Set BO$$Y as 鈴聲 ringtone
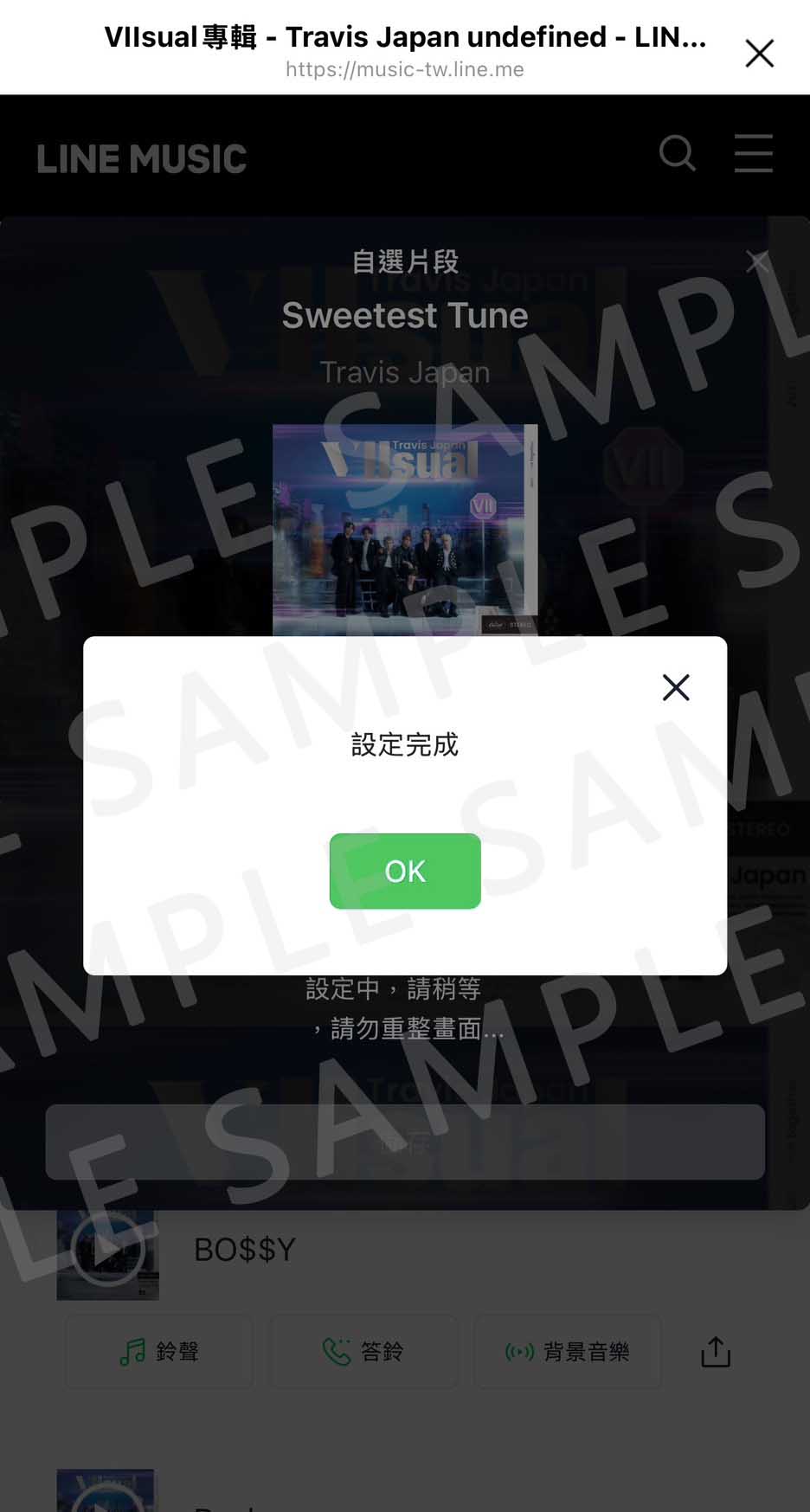 [x=159, y=1351]
